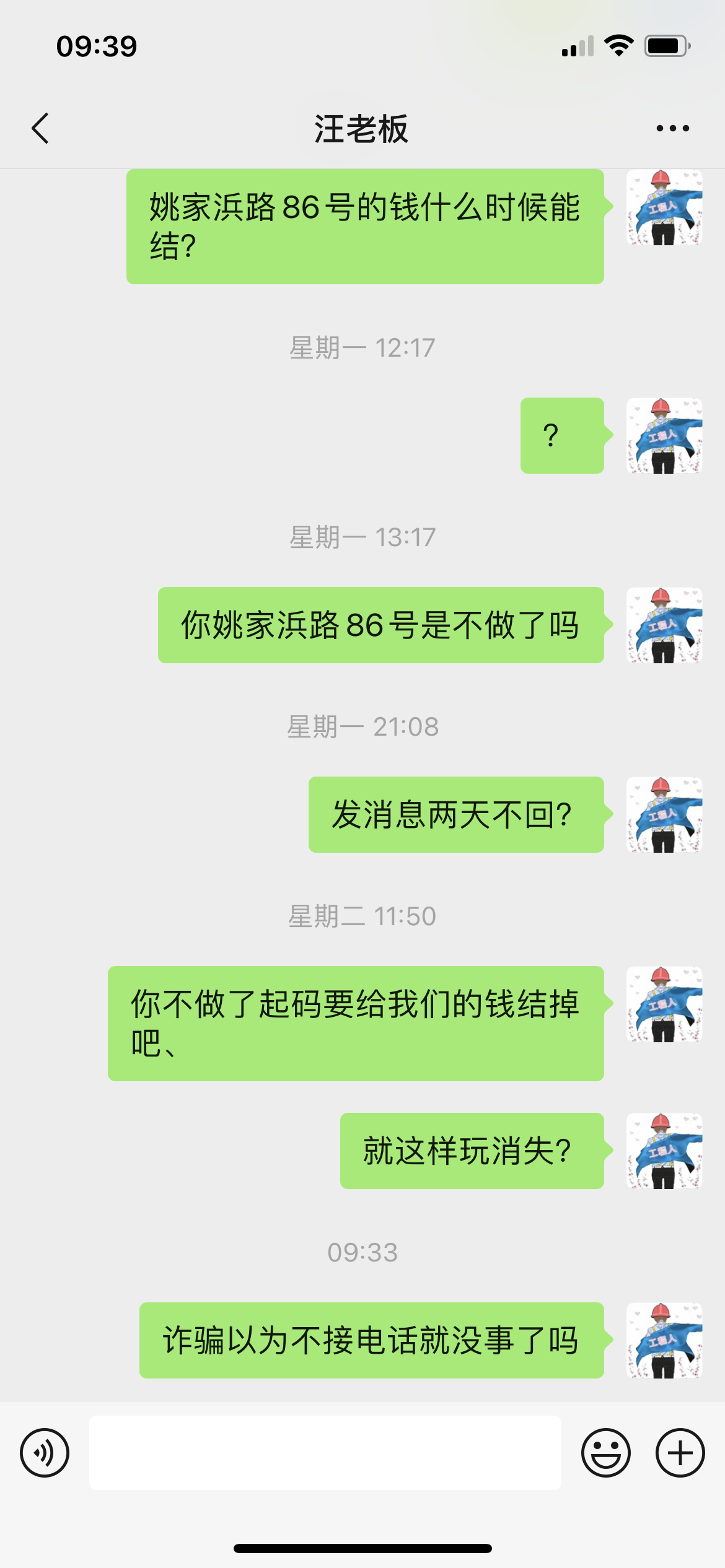Tap avatar next to 就这样玩消失？ message
Screen dimensions: 725x1568
click(x=664, y=1151)
